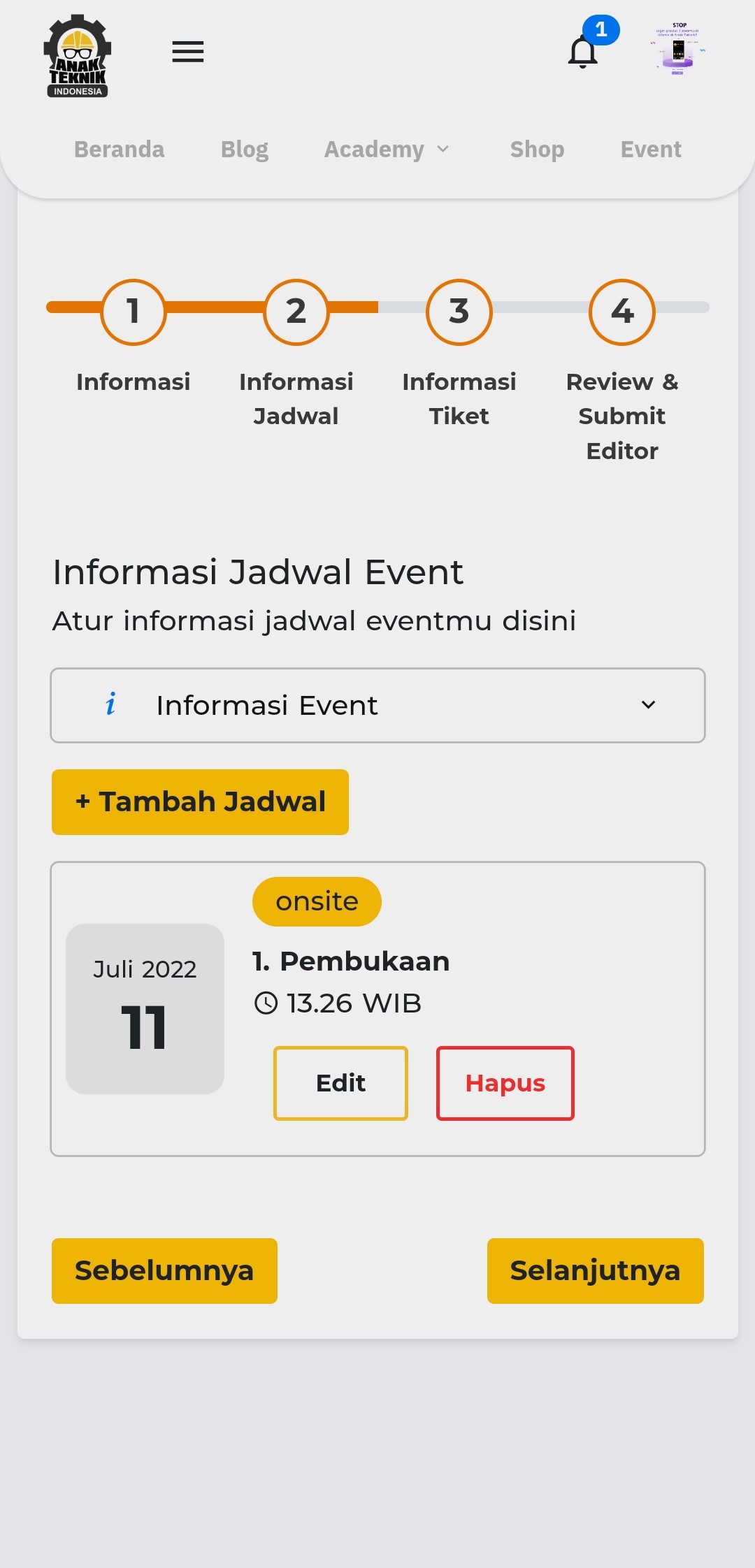Go back with Sebelumnya

pyautogui.click(x=164, y=1270)
